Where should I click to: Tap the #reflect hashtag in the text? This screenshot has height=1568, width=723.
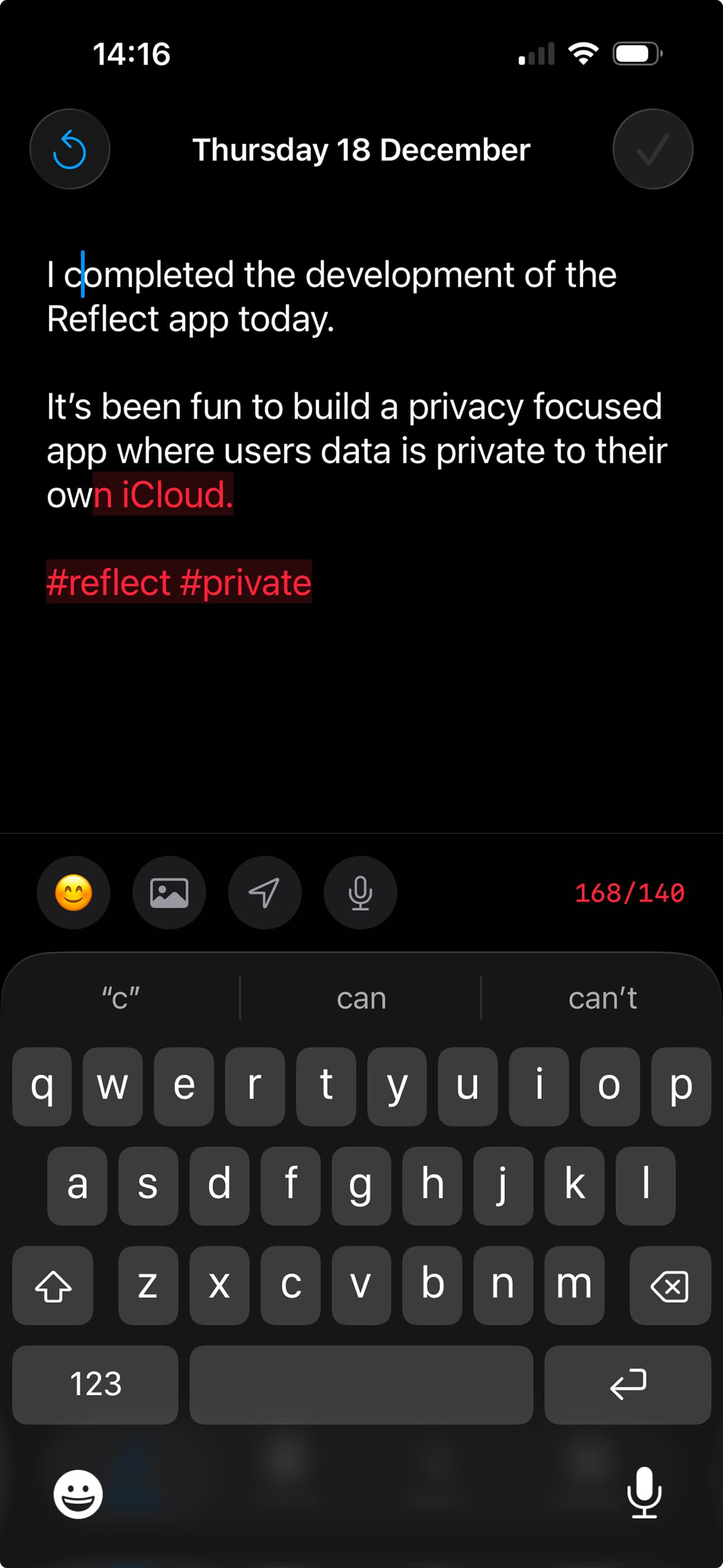[x=109, y=583]
